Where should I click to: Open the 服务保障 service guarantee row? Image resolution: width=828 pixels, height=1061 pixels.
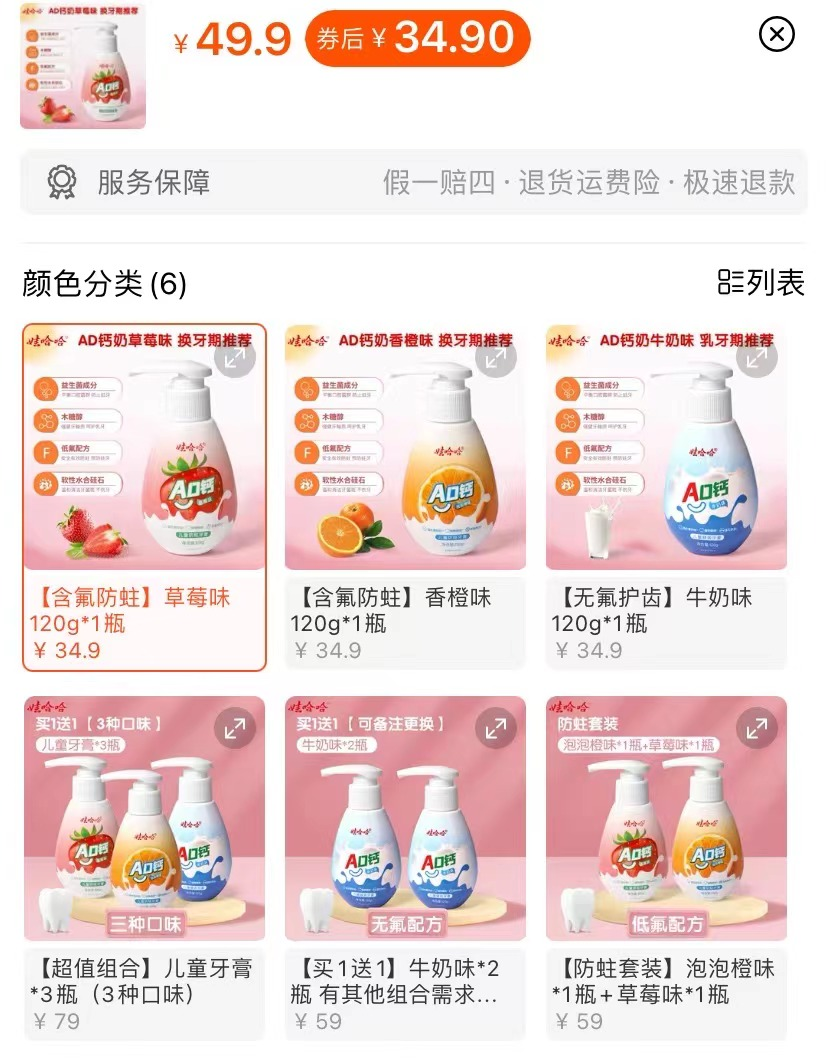click(414, 182)
